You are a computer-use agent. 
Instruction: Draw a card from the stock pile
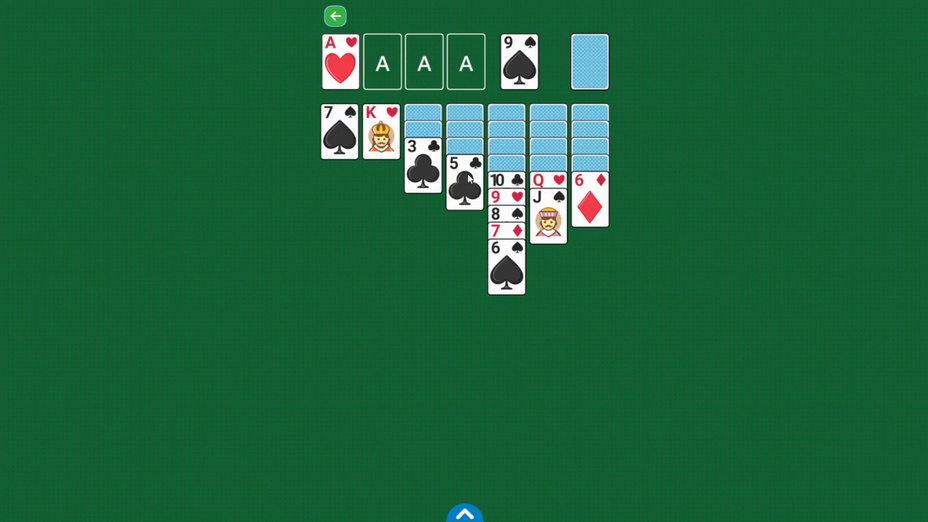click(589, 62)
